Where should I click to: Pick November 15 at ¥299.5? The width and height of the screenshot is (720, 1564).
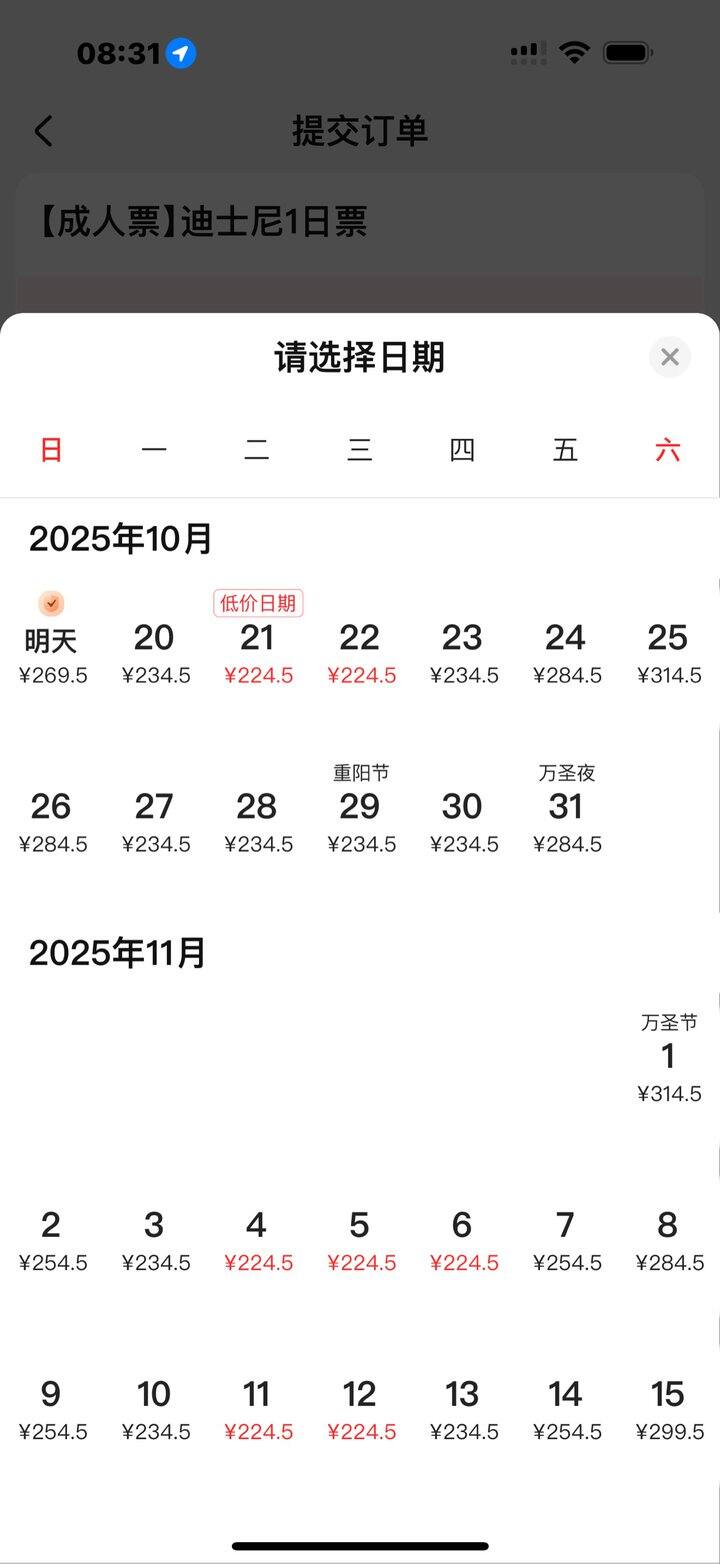668,1407
